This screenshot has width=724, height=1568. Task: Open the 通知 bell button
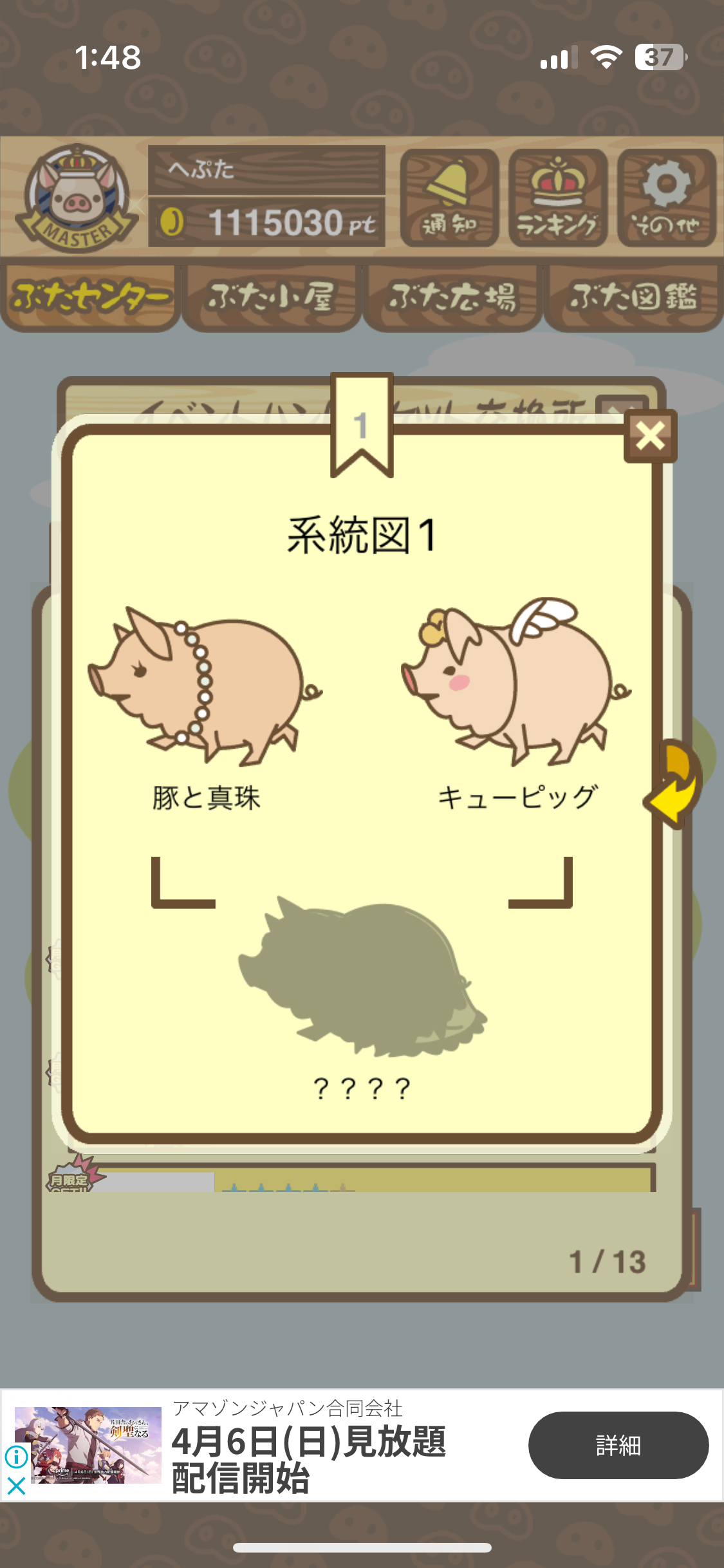pos(449,198)
